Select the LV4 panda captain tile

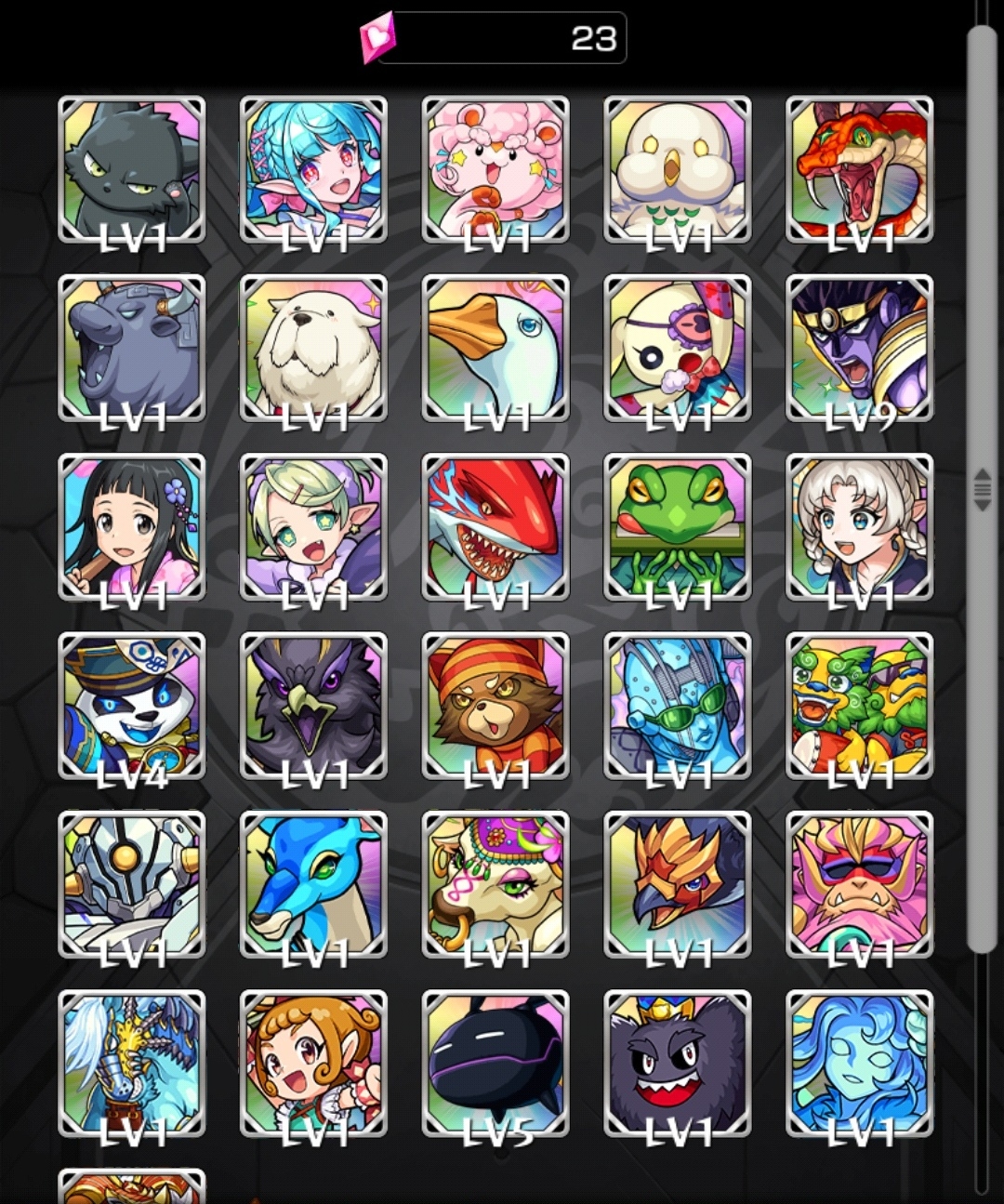click(132, 707)
